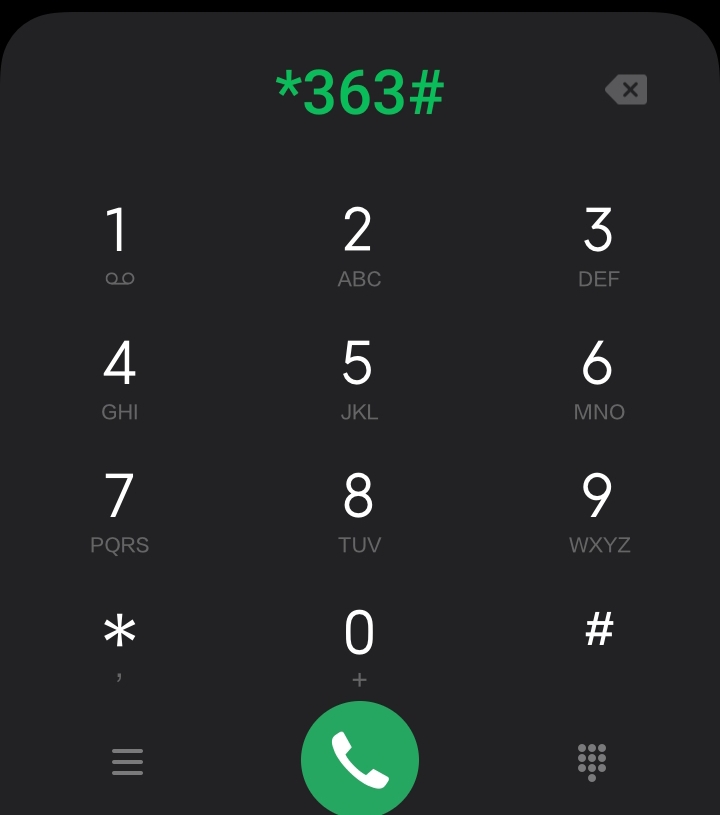This screenshot has height=815, width=720.
Task: Call *363# with green phone button
Action: pos(359,760)
